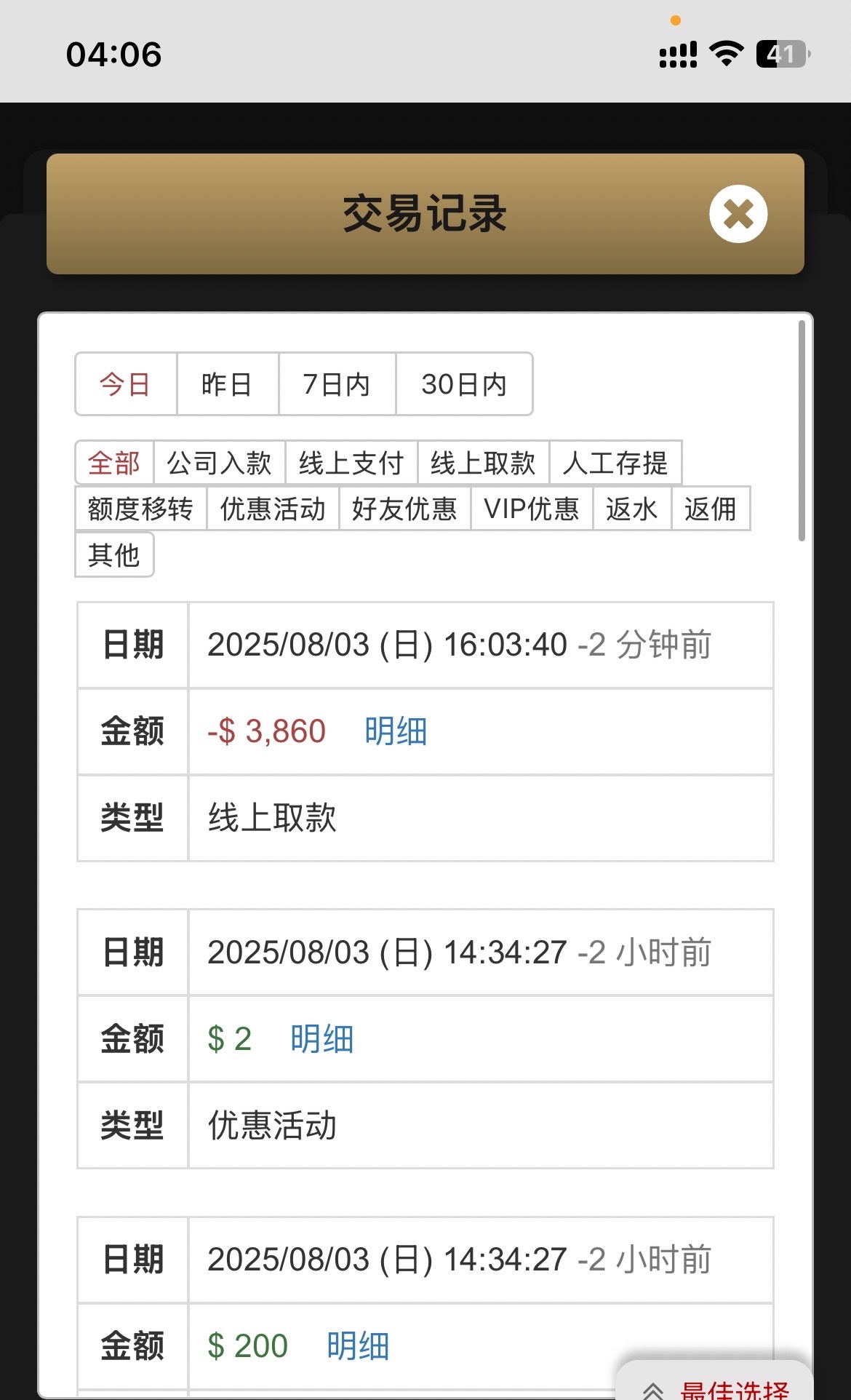Show 优惠活动 transactions only
The image size is (851, 1400).
(273, 509)
